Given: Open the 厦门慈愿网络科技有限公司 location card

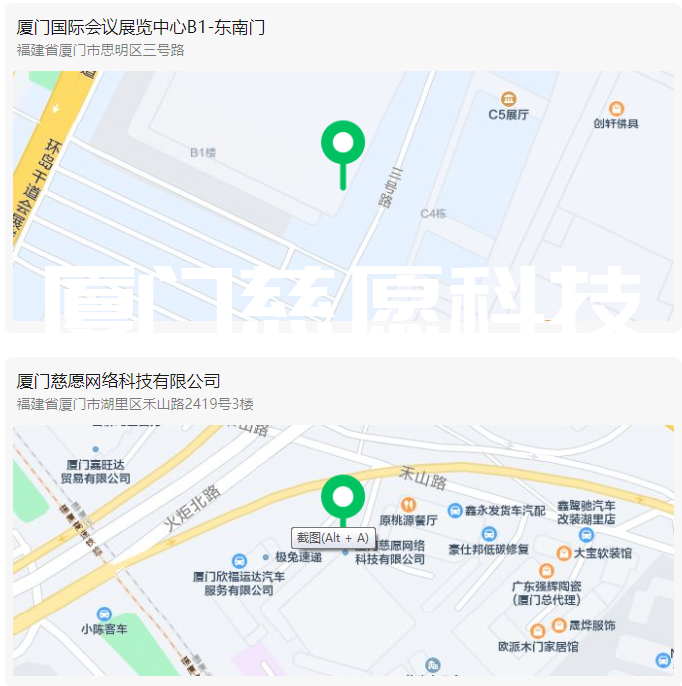Looking at the screenshot, I should coord(119,382).
